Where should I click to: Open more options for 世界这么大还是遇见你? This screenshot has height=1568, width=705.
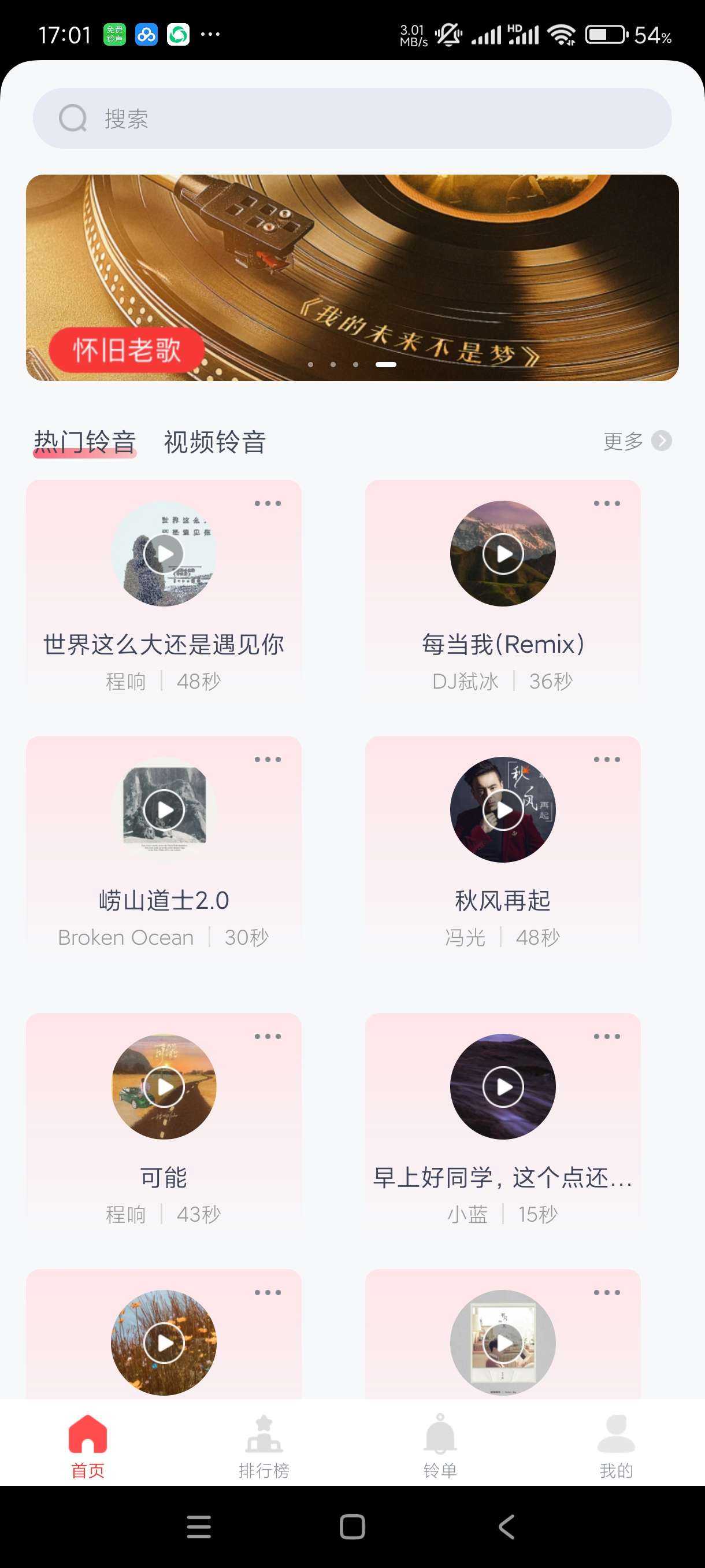267,504
